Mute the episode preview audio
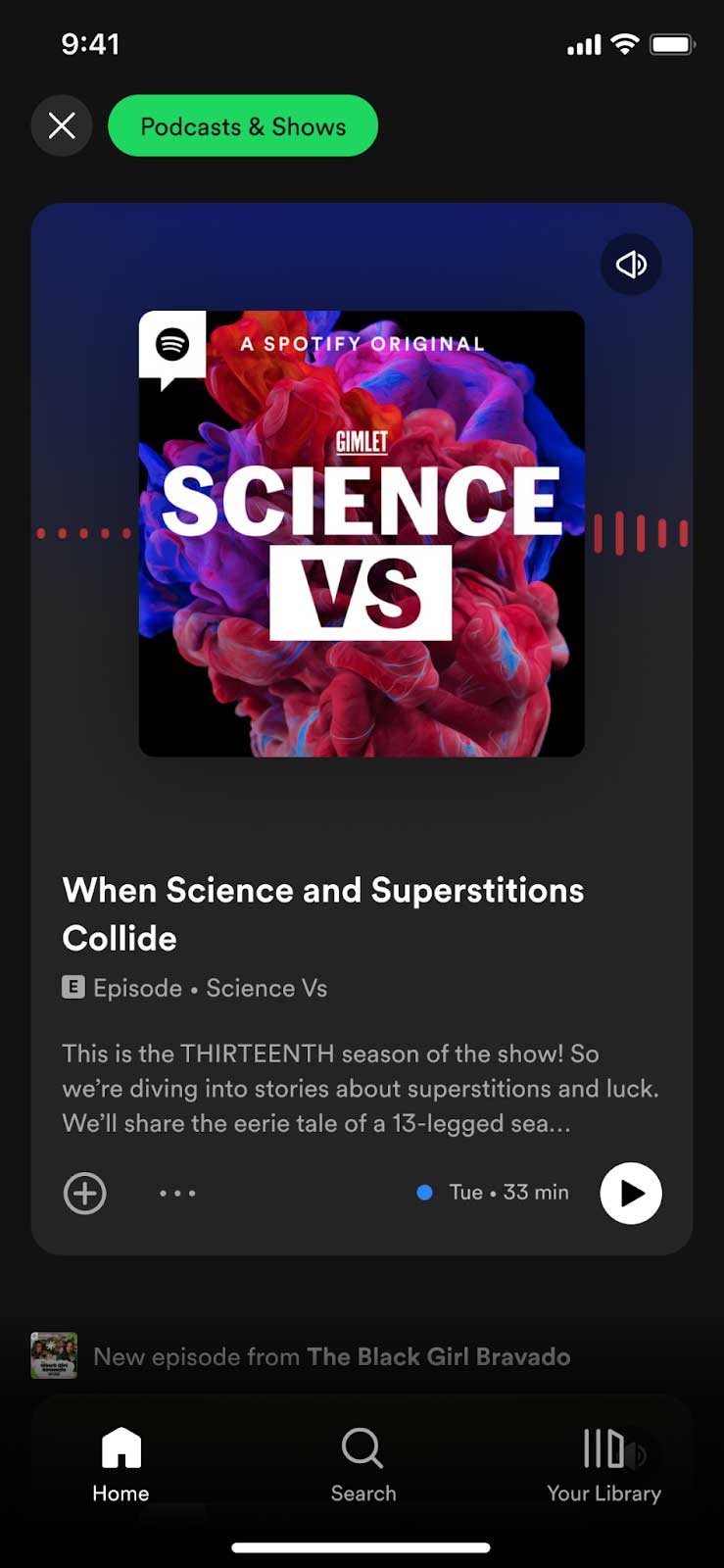Image resolution: width=724 pixels, height=1568 pixels. 631,265
